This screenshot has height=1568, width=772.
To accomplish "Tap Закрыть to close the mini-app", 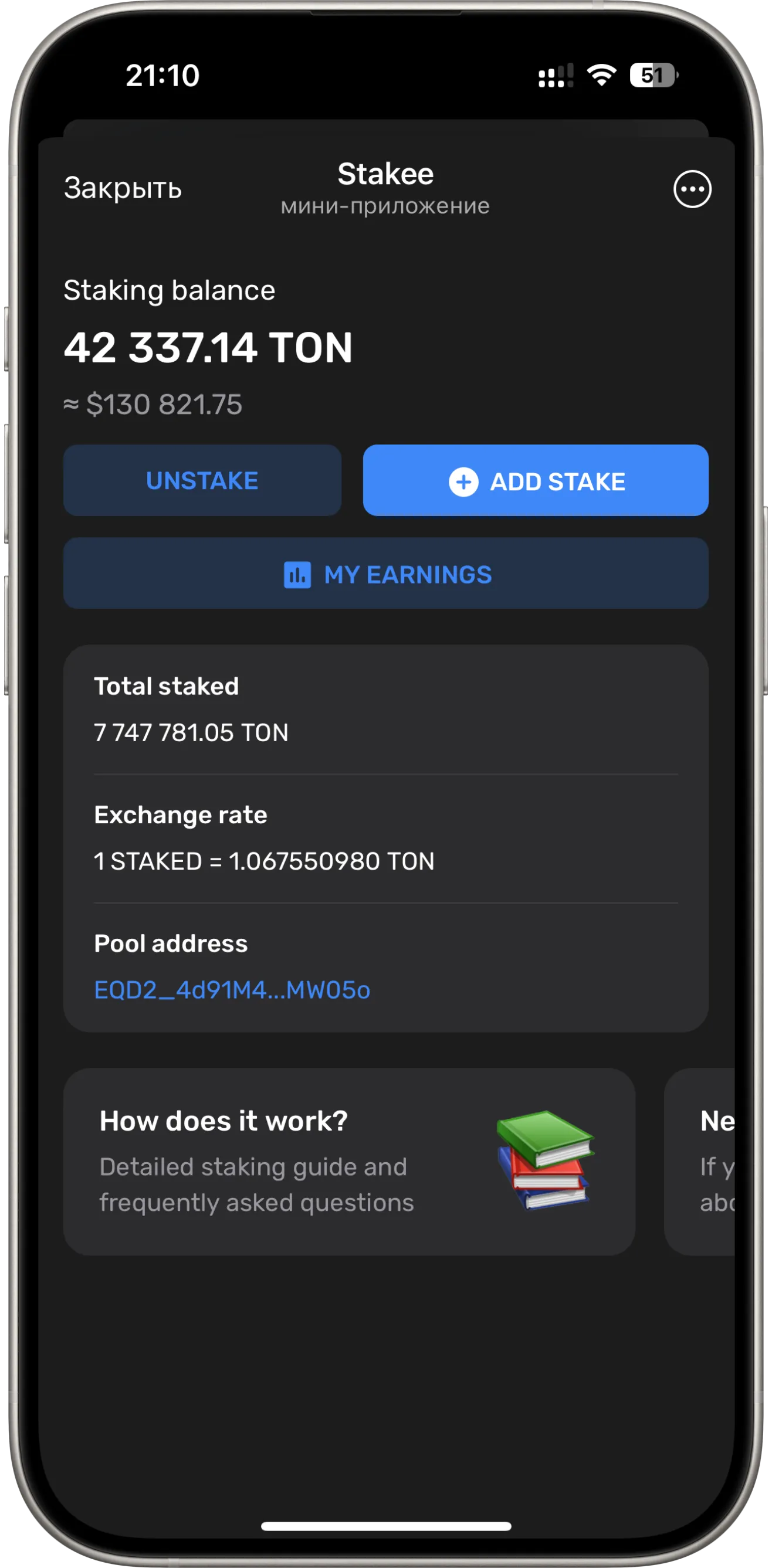I will click(x=122, y=189).
